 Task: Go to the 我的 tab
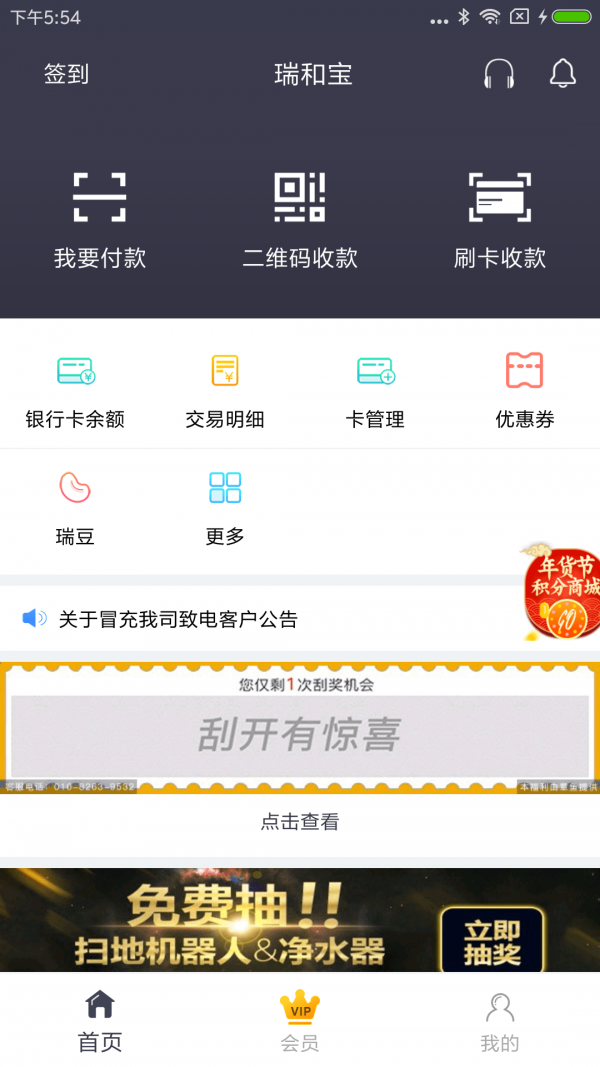pos(500,1021)
